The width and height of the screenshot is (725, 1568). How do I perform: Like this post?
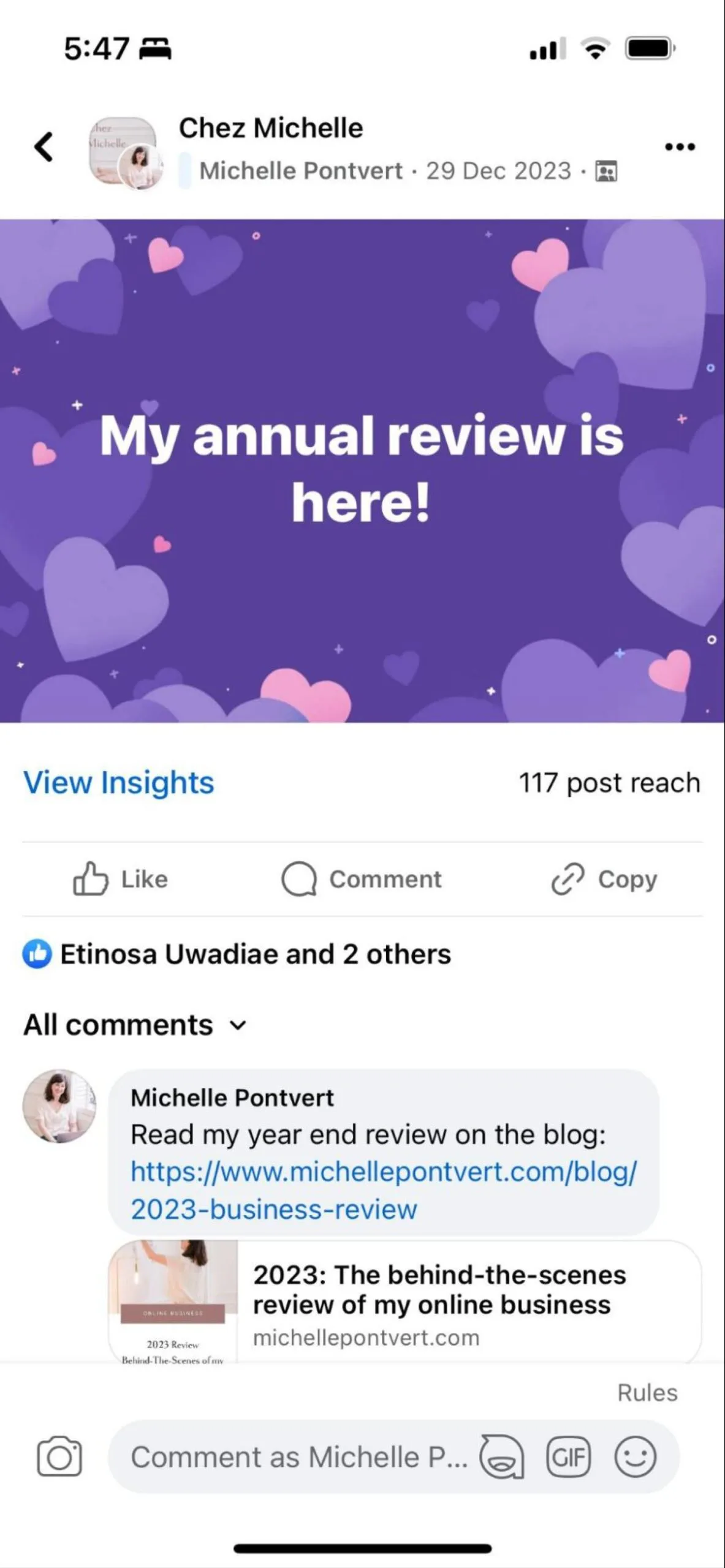pyautogui.click(x=120, y=880)
